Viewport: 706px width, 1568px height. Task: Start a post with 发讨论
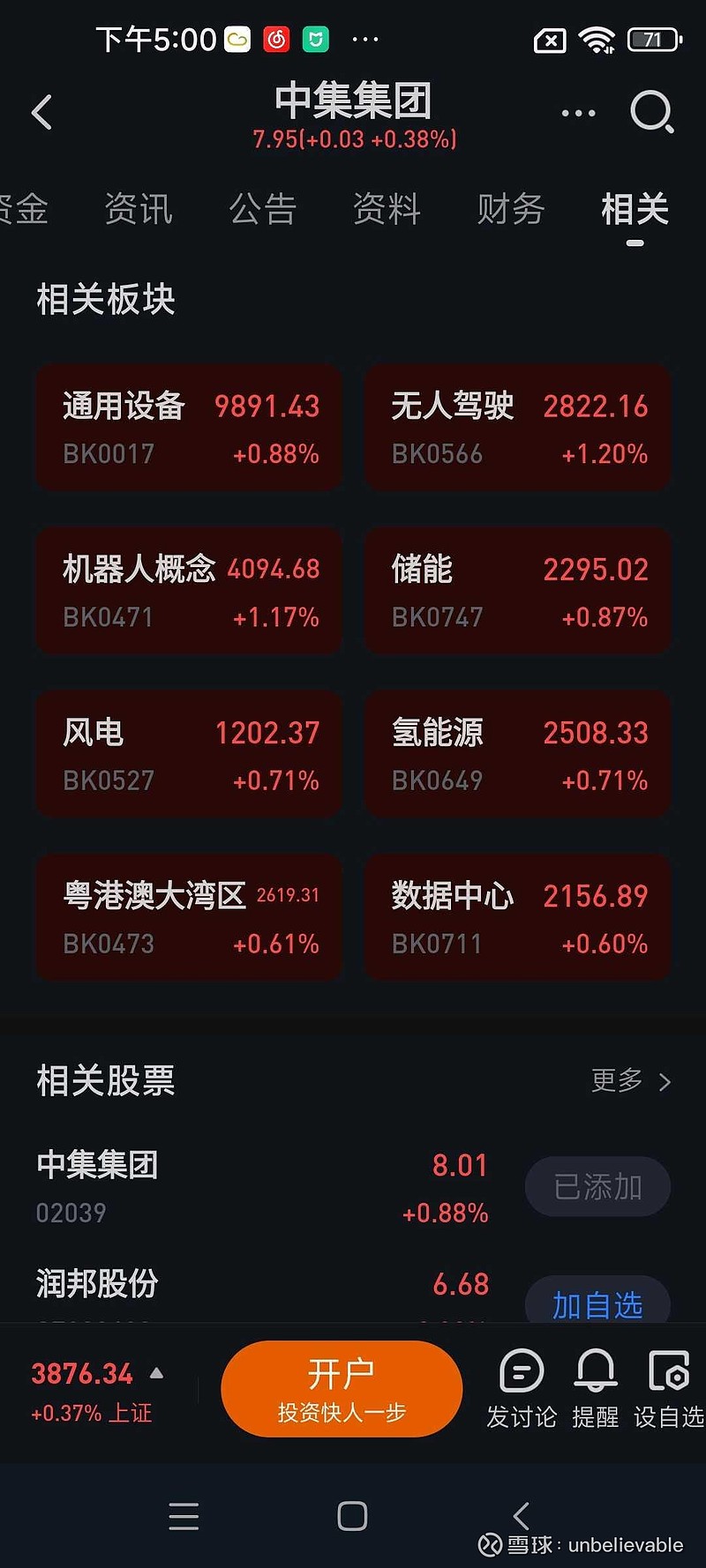coord(522,1388)
